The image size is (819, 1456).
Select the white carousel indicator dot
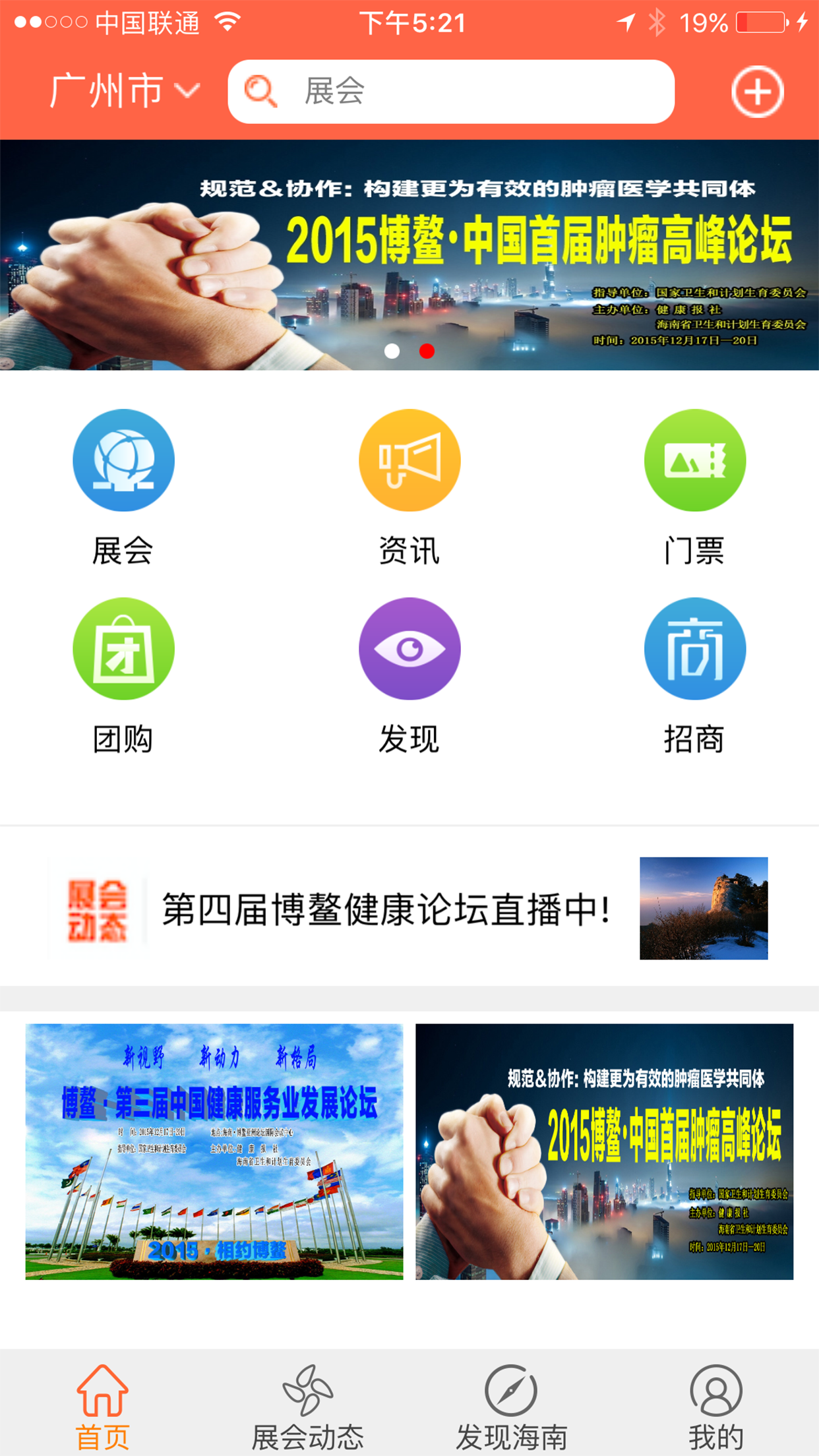(391, 351)
